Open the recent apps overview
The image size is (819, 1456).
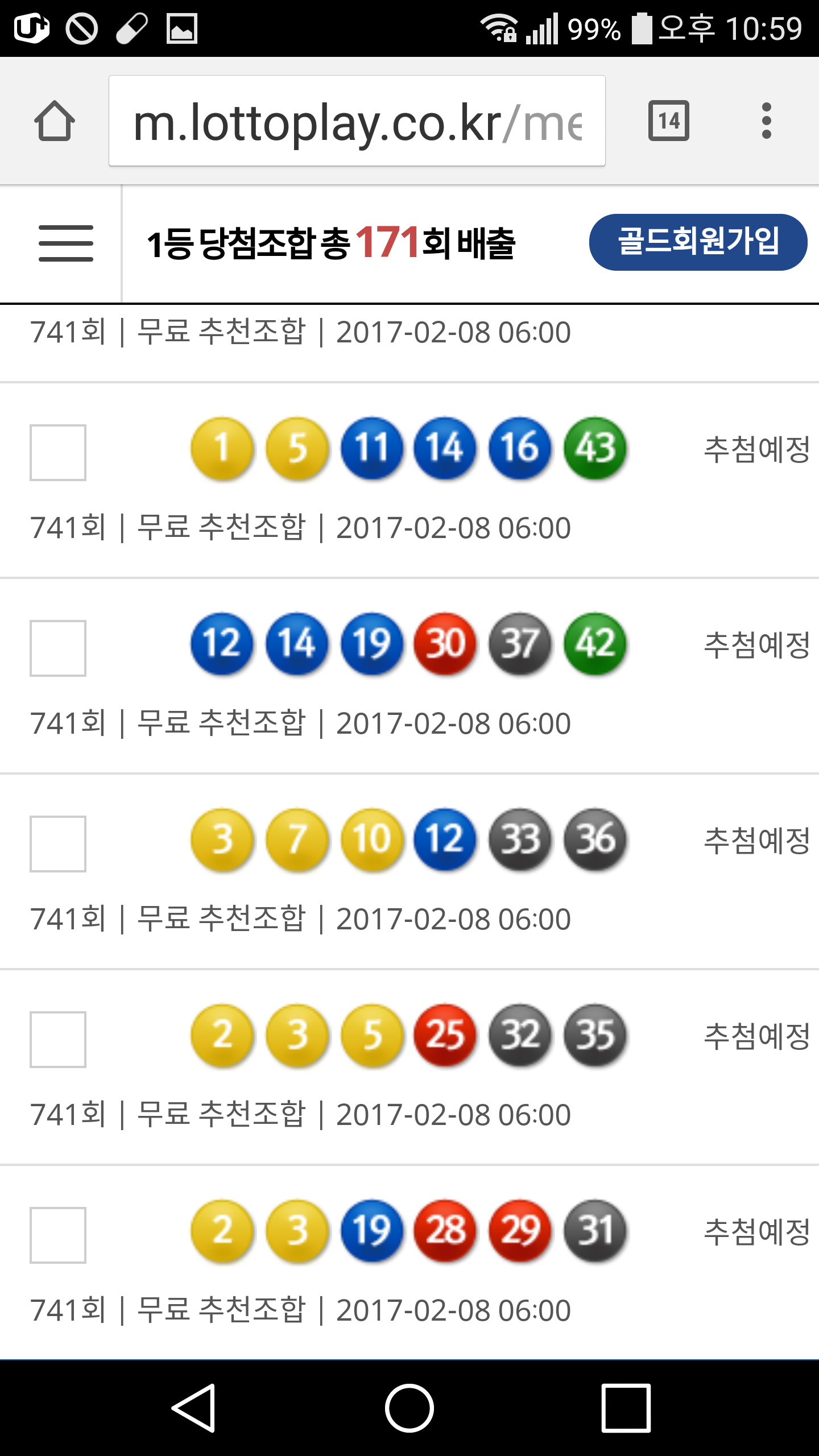[626, 1408]
